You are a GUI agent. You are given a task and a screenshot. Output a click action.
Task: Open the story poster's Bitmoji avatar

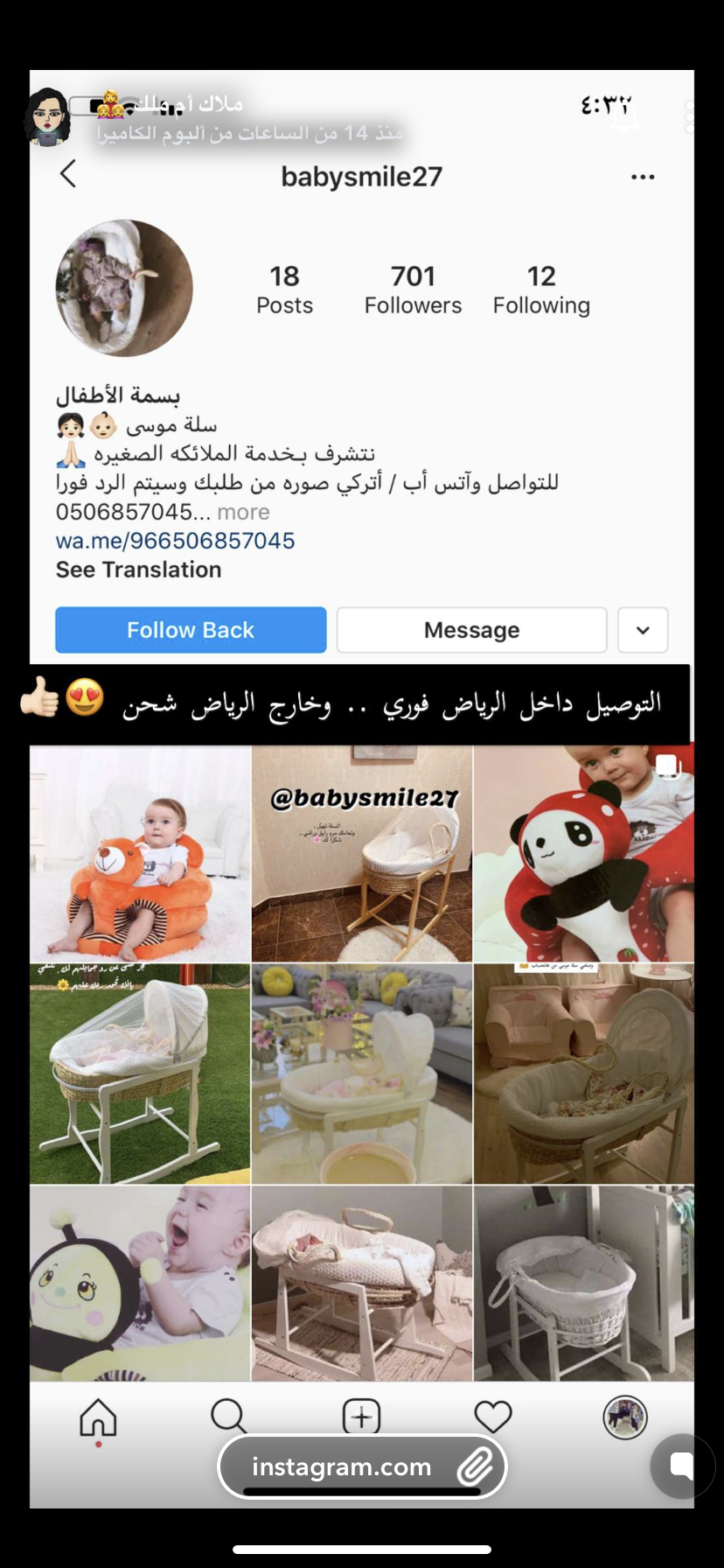click(47, 116)
